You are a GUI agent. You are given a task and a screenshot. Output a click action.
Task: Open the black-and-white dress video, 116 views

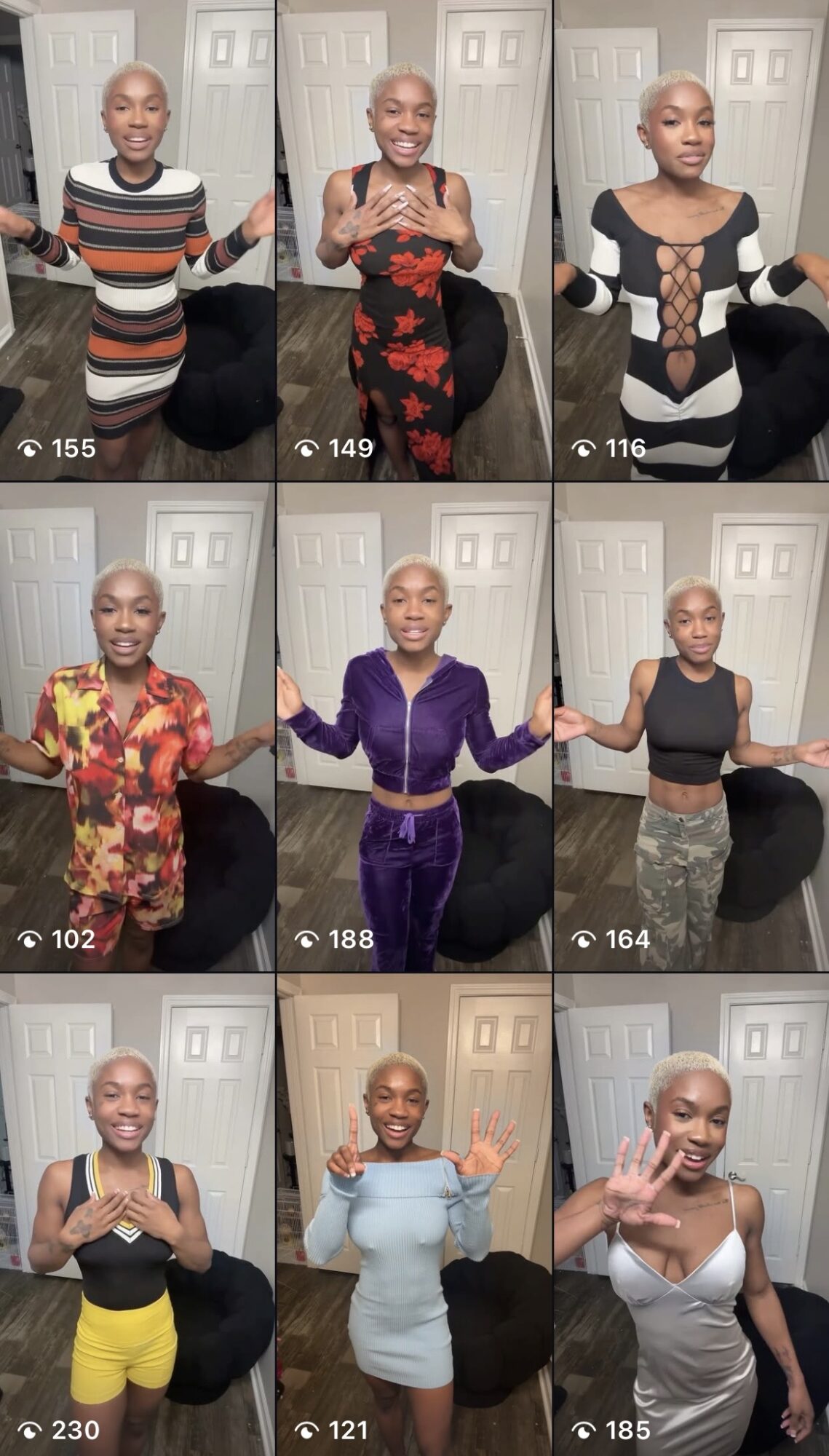(x=691, y=240)
